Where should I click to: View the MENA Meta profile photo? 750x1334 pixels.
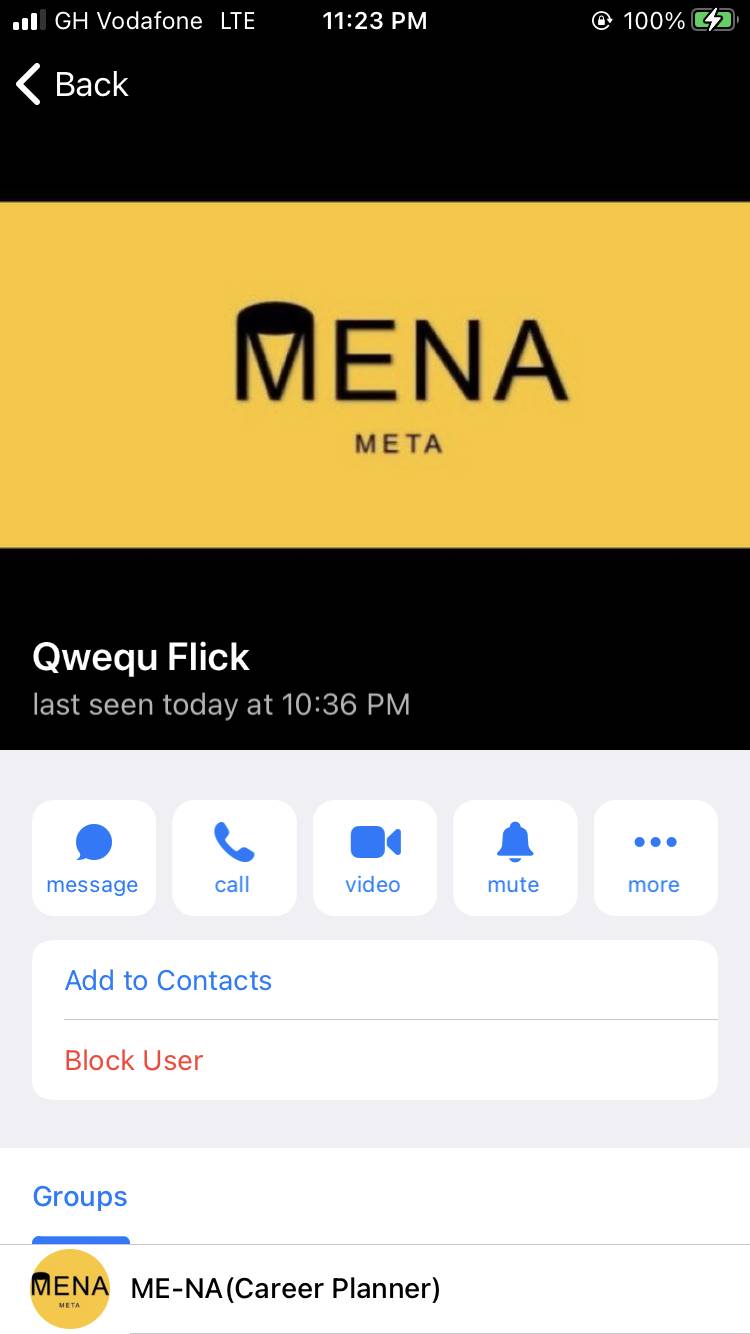coord(375,375)
